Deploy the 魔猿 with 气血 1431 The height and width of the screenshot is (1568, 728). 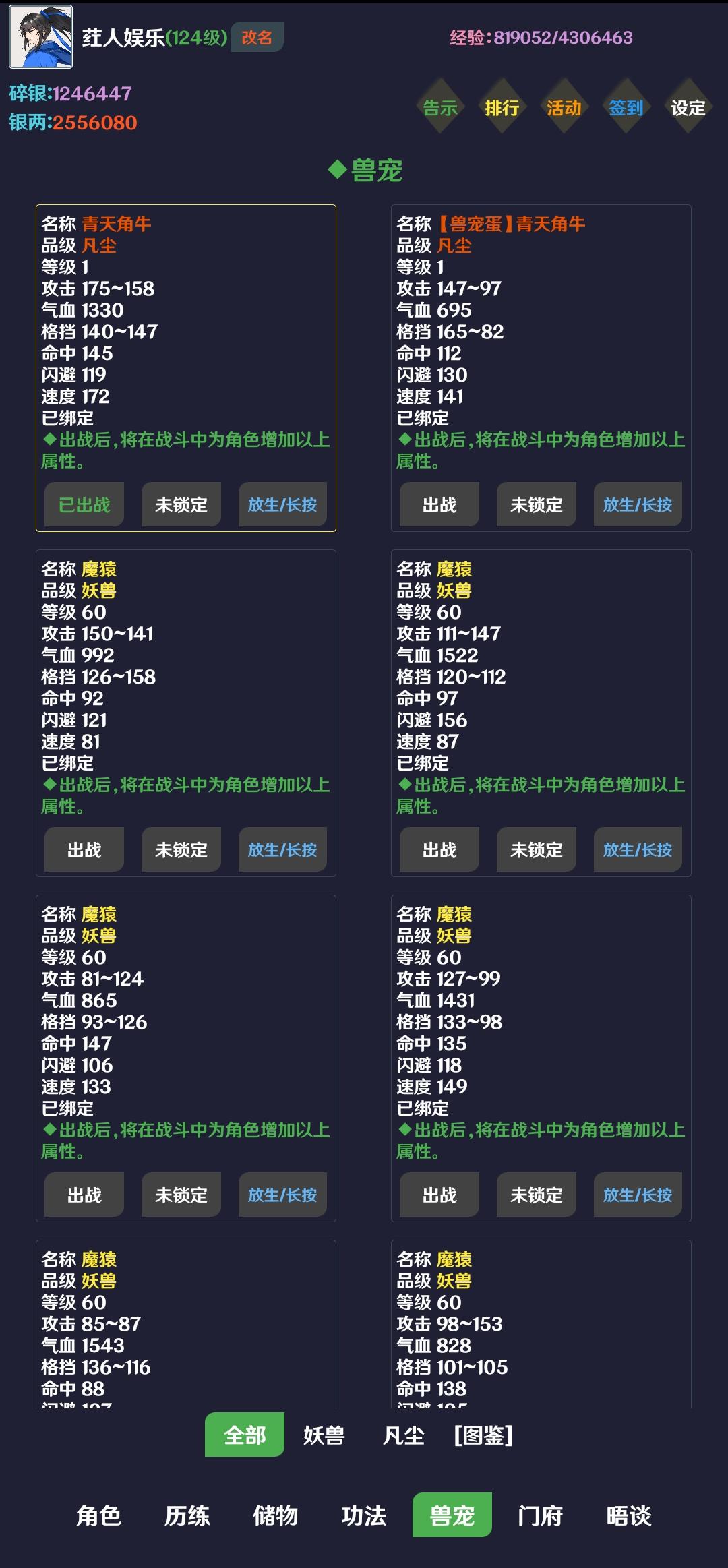pyautogui.click(x=439, y=1195)
